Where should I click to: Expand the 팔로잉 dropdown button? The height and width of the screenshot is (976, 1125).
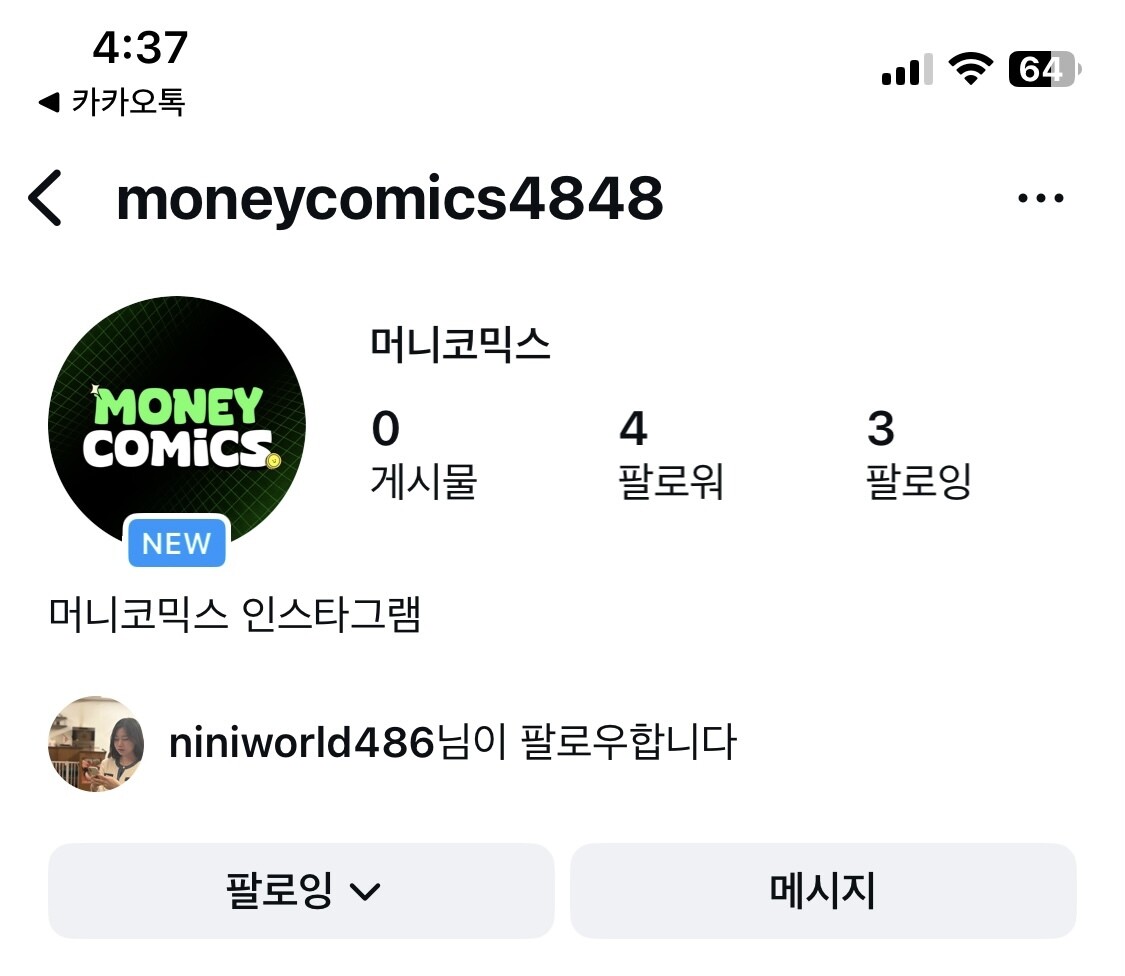301,890
